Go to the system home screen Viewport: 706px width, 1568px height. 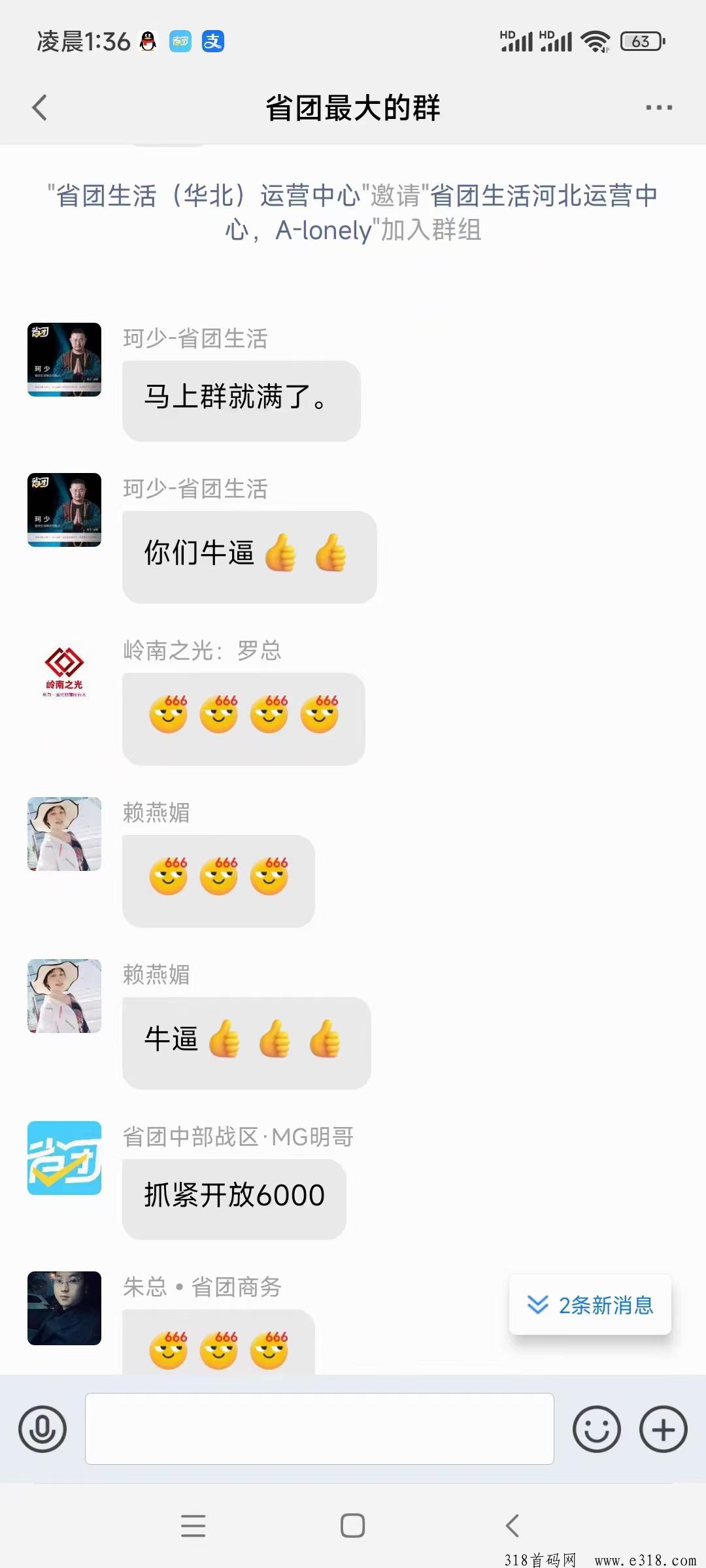click(352, 1526)
